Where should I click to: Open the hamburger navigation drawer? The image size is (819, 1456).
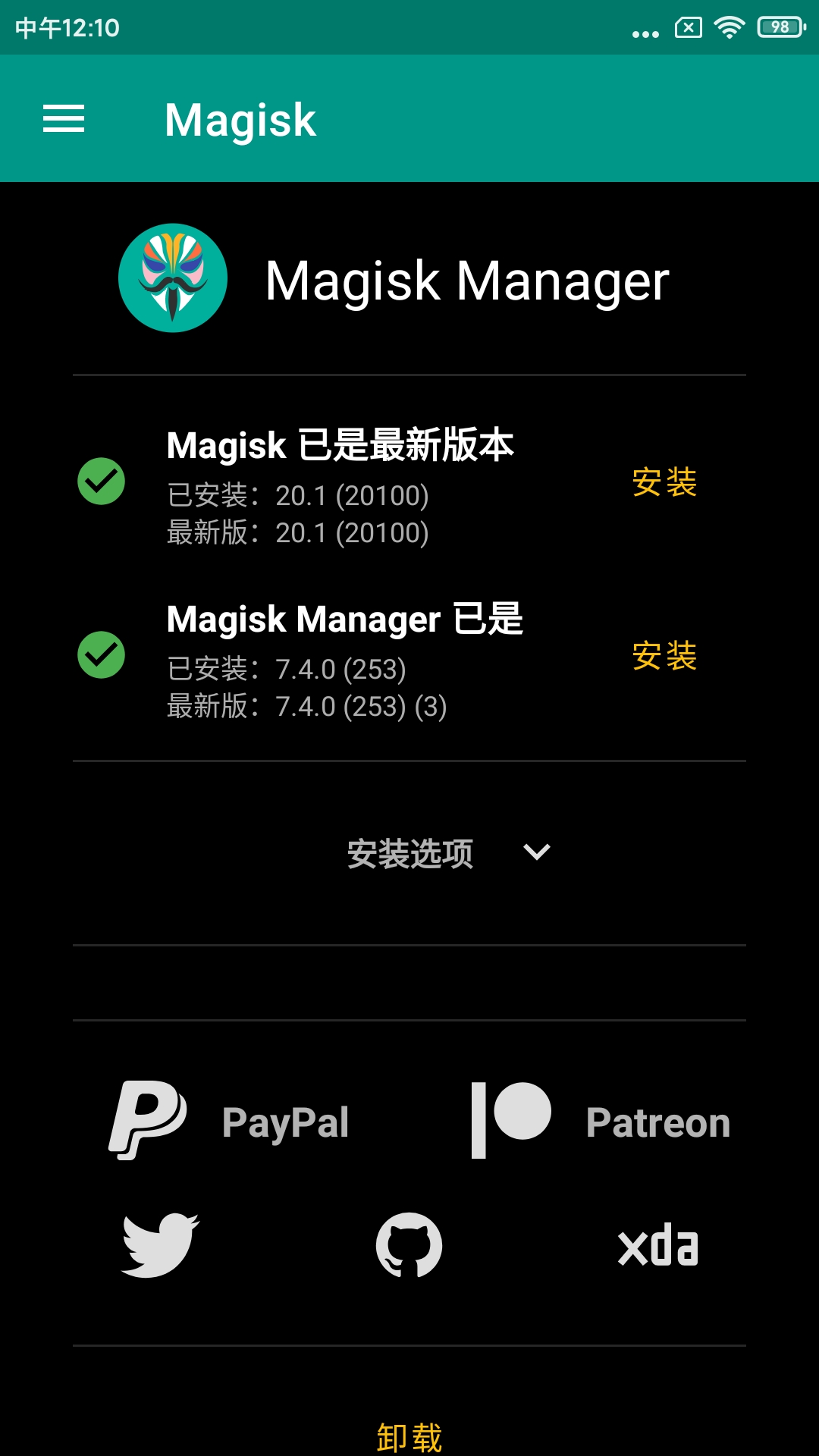pos(64,119)
